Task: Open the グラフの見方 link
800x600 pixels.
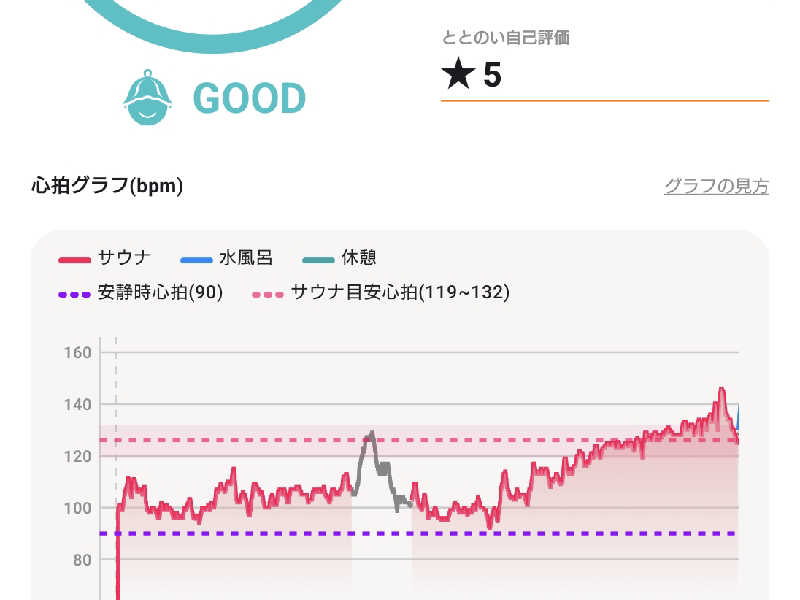Action: point(716,186)
